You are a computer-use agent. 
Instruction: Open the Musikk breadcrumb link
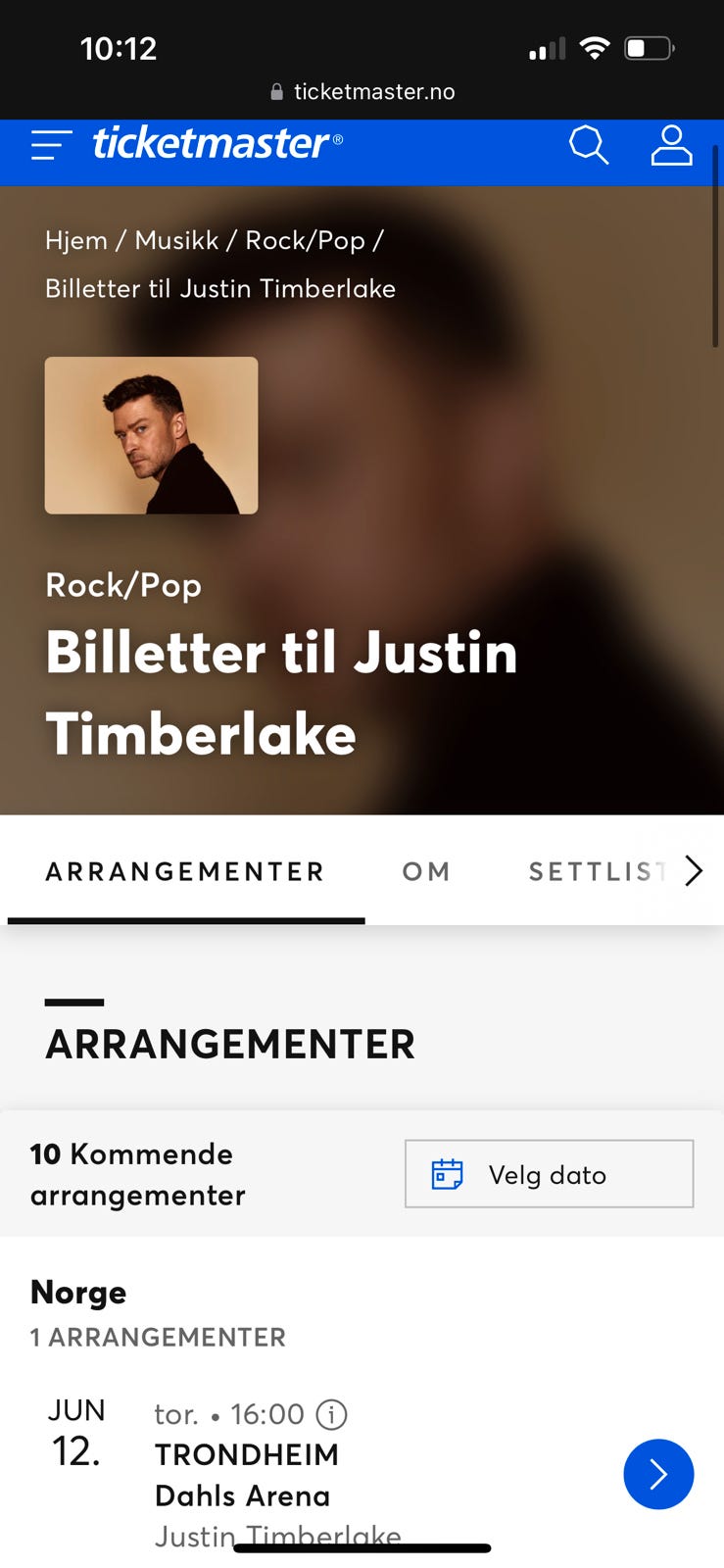tap(176, 240)
